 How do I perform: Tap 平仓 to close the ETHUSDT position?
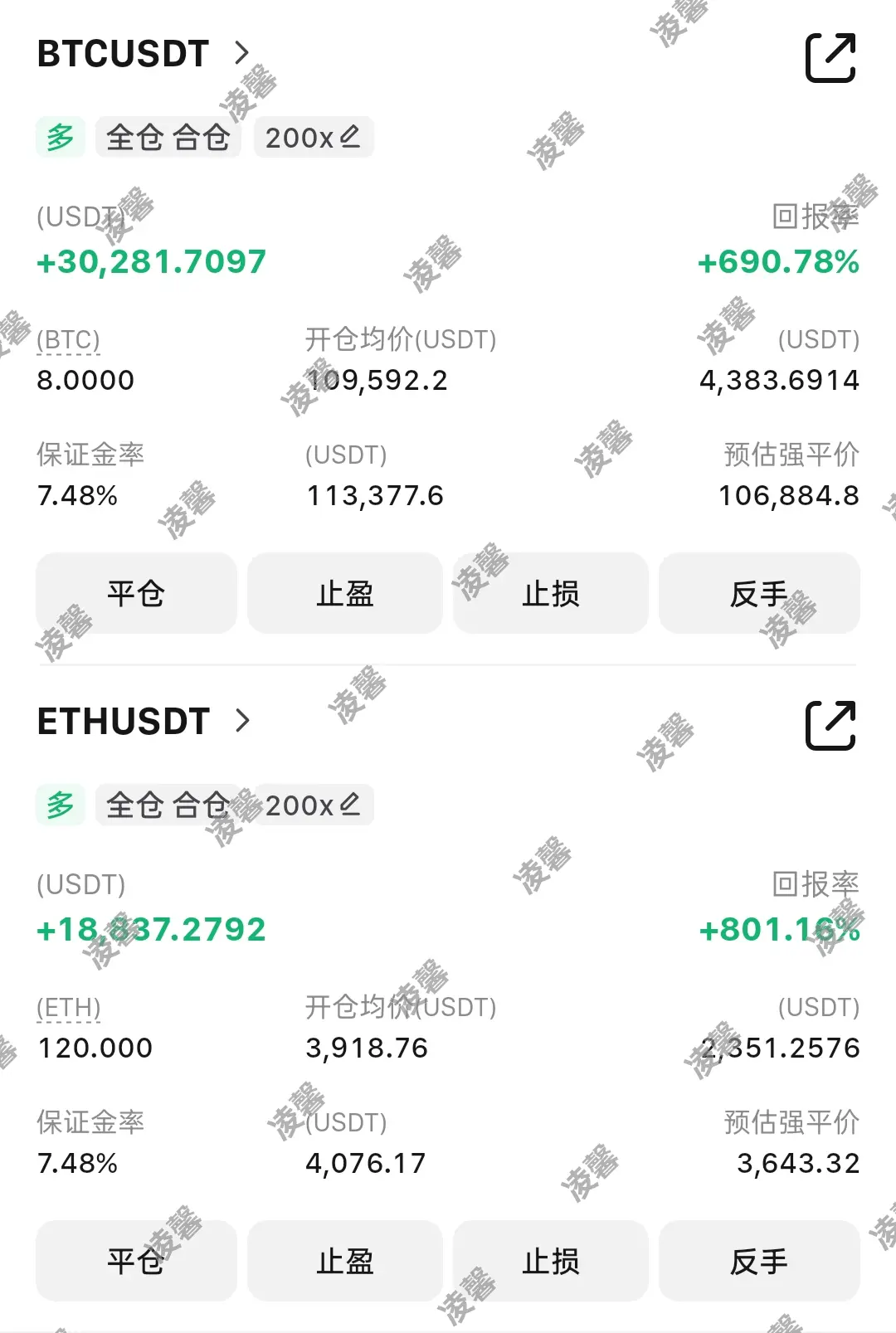pyautogui.click(x=136, y=1261)
